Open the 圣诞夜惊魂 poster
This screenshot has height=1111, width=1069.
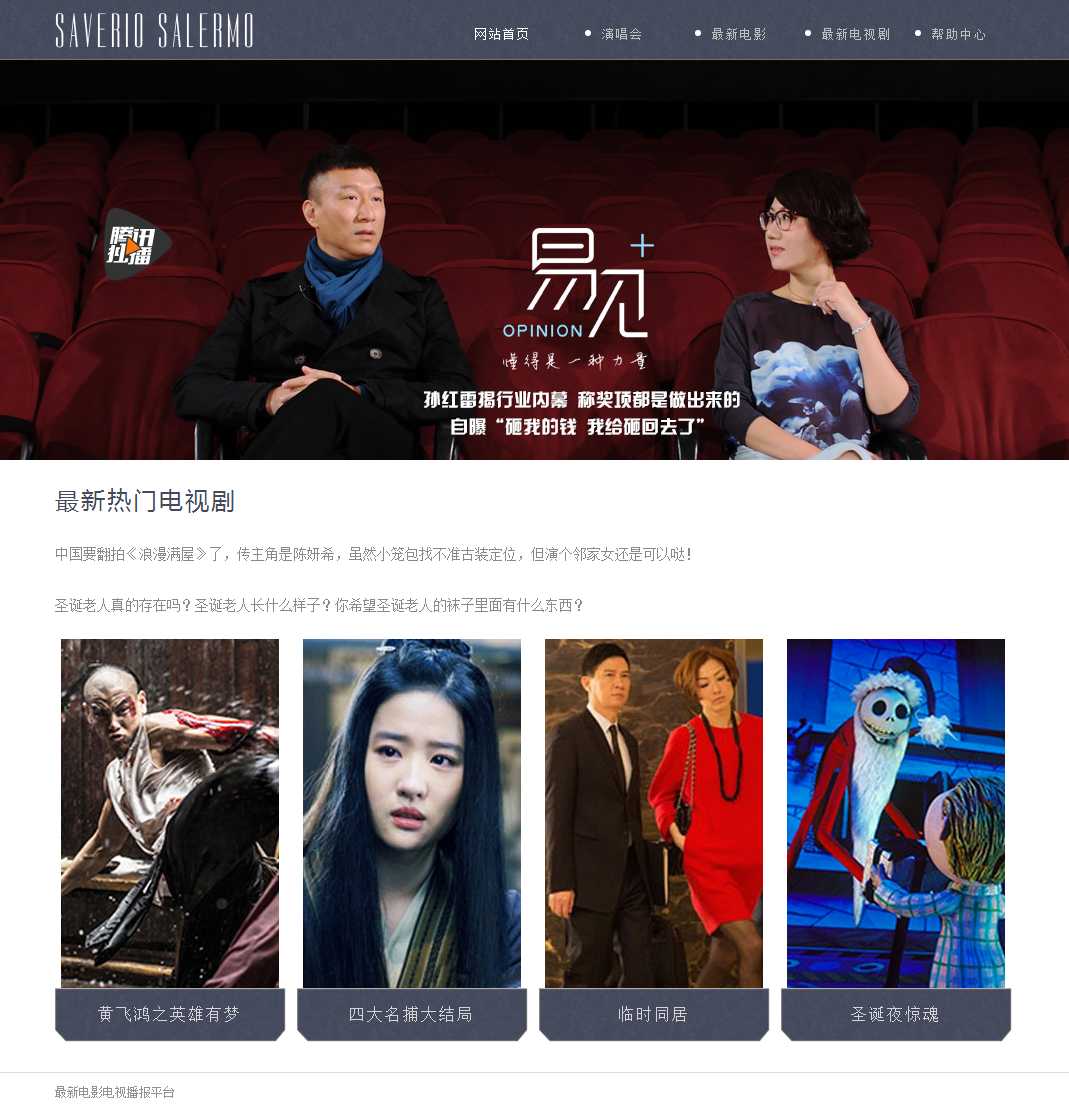[896, 813]
